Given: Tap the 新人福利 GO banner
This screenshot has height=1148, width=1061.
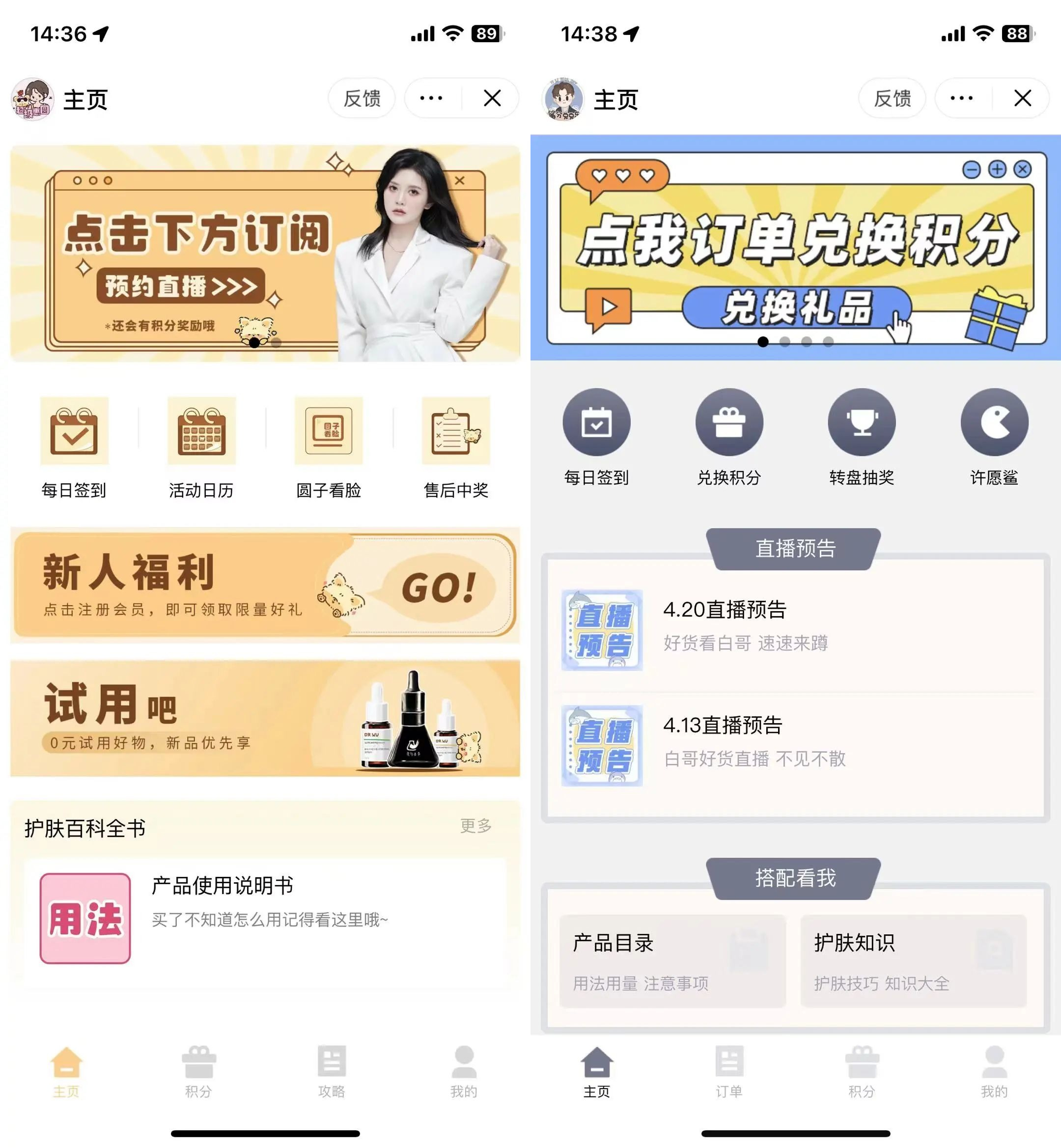Looking at the screenshot, I should coord(265,585).
